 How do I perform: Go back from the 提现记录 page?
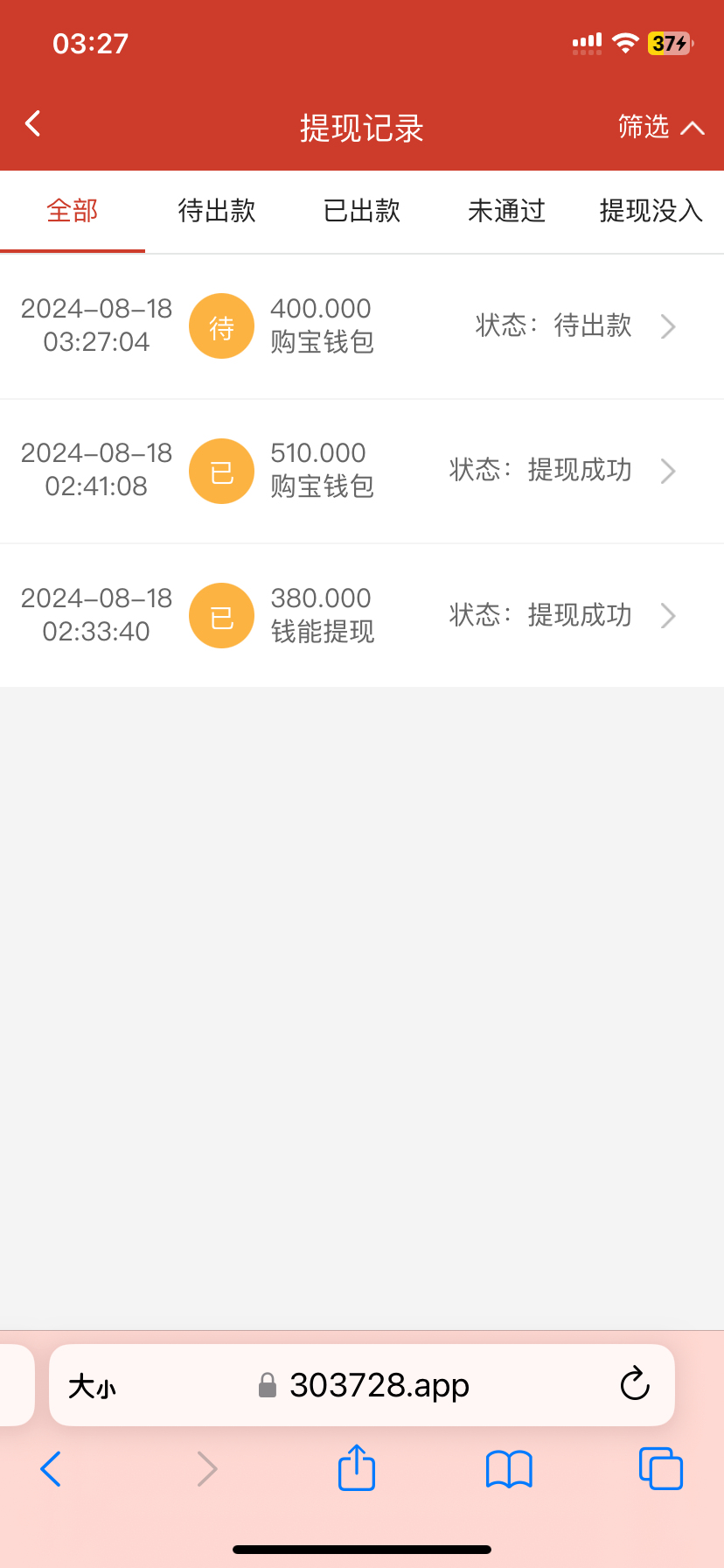pos(33,124)
